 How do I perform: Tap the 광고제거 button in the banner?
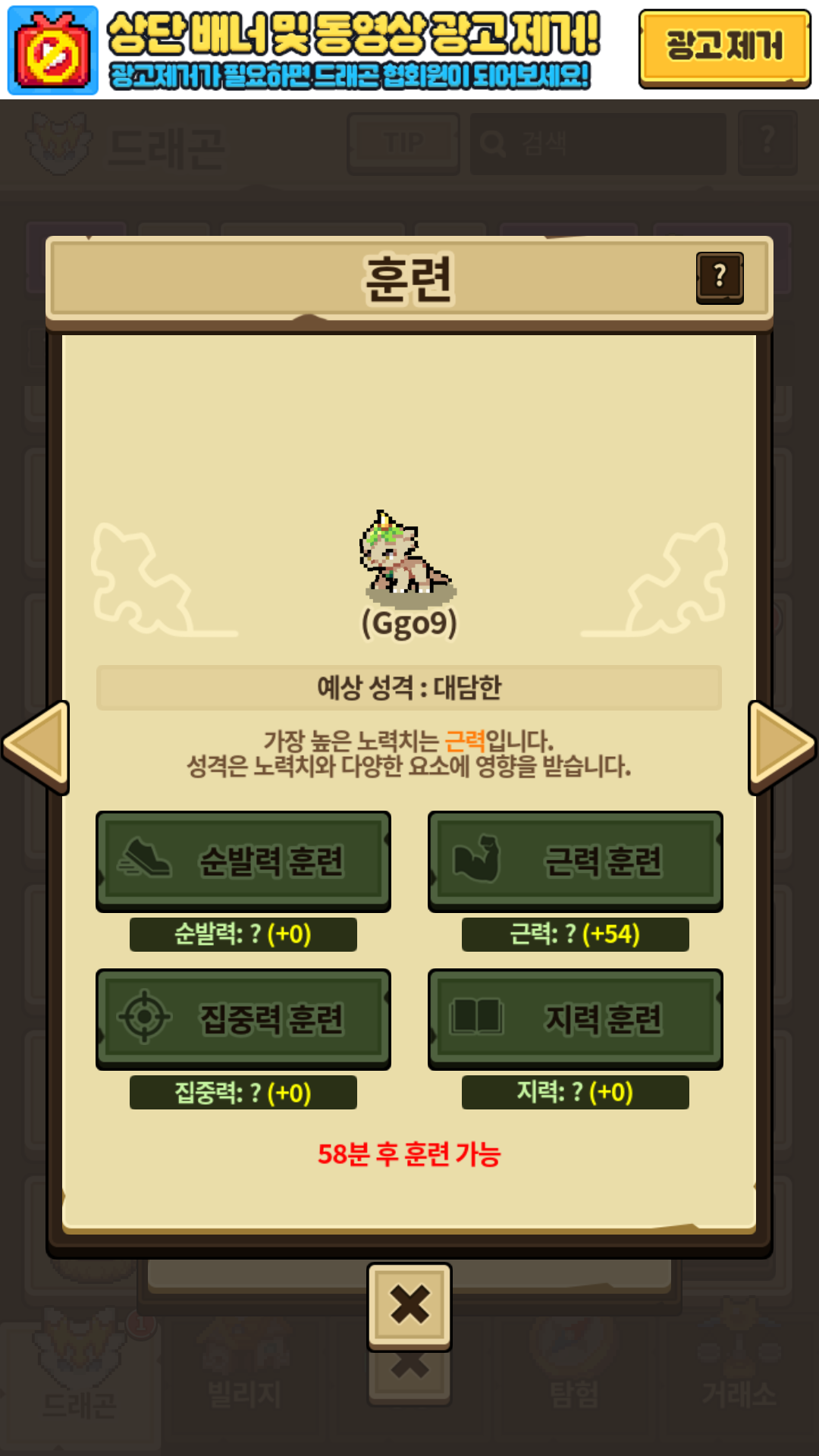(x=724, y=48)
